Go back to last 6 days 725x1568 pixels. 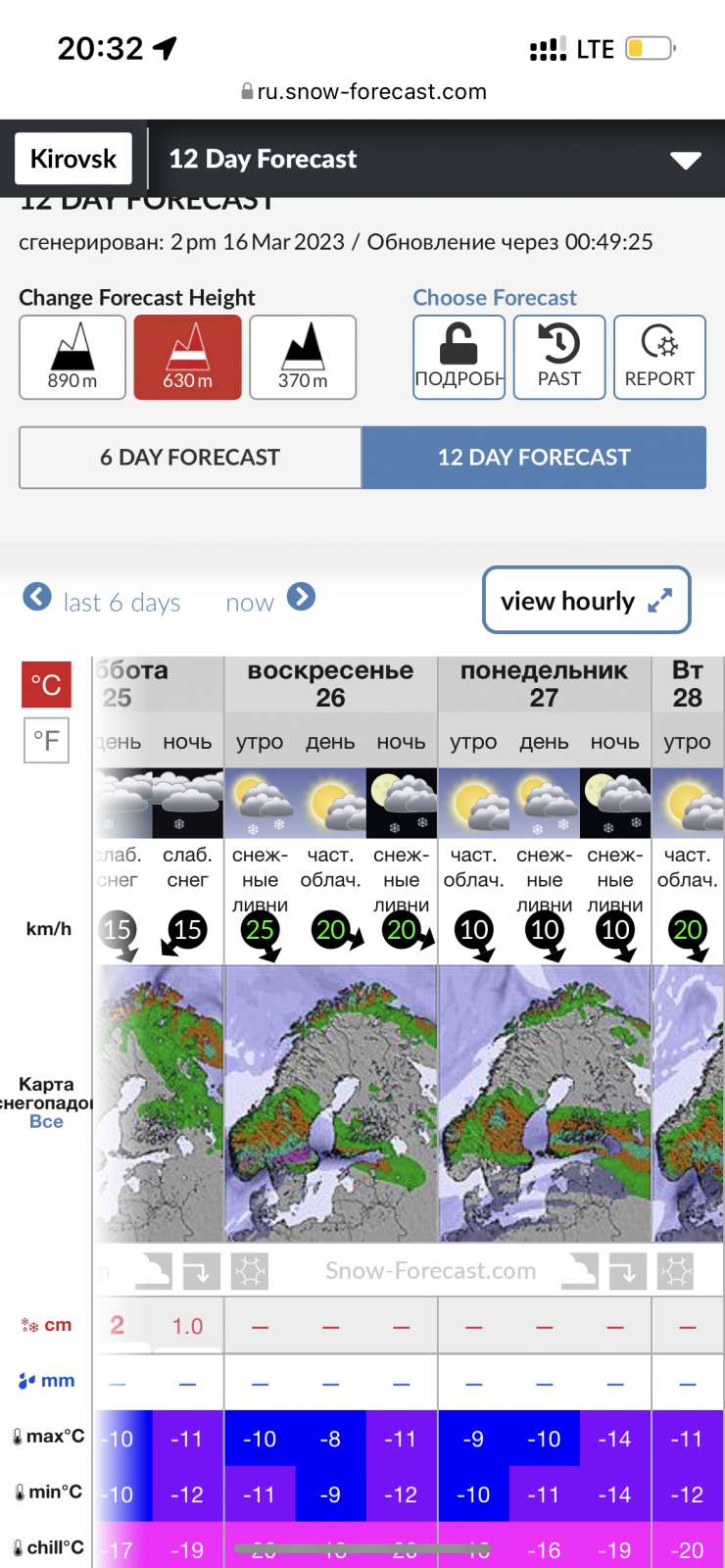[102, 601]
